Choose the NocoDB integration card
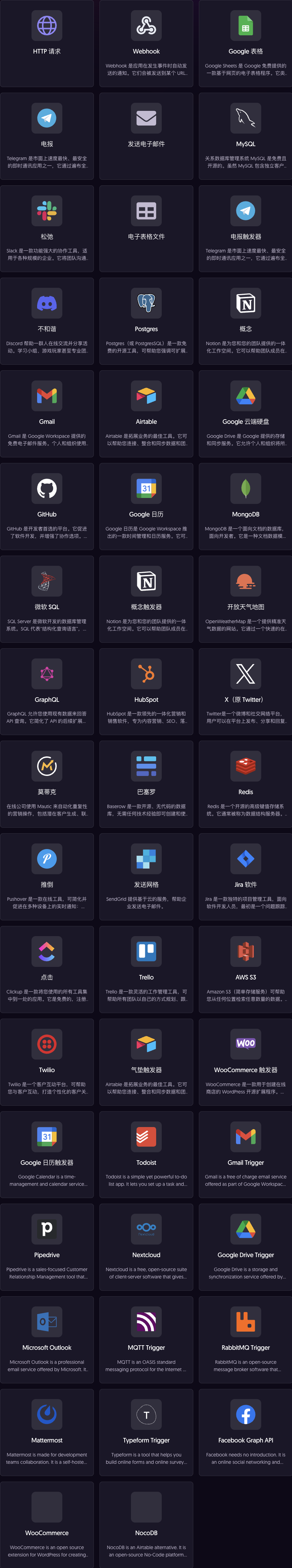292x1568 pixels. 146,1524
